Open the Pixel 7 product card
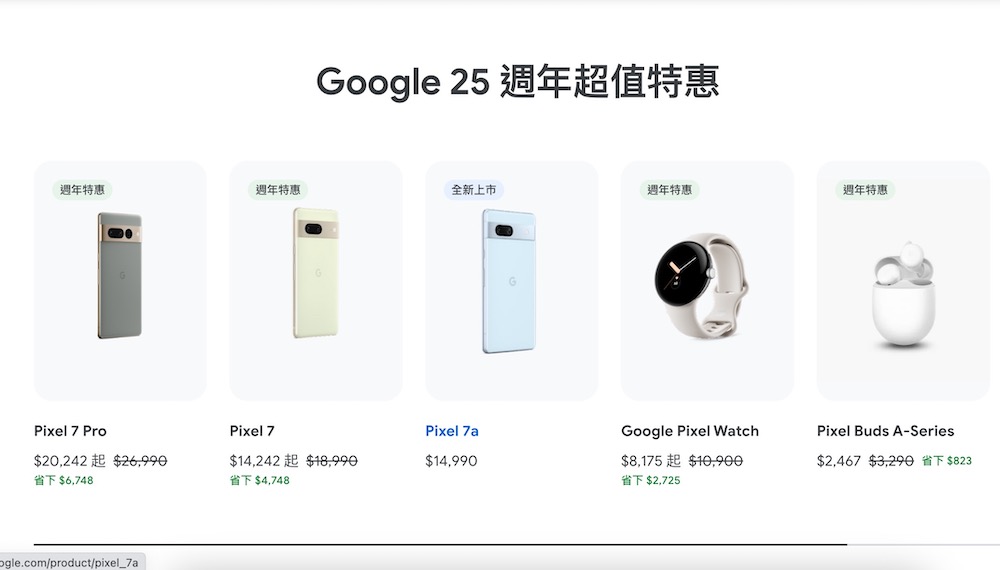The image size is (1000, 570). pos(316,280)
